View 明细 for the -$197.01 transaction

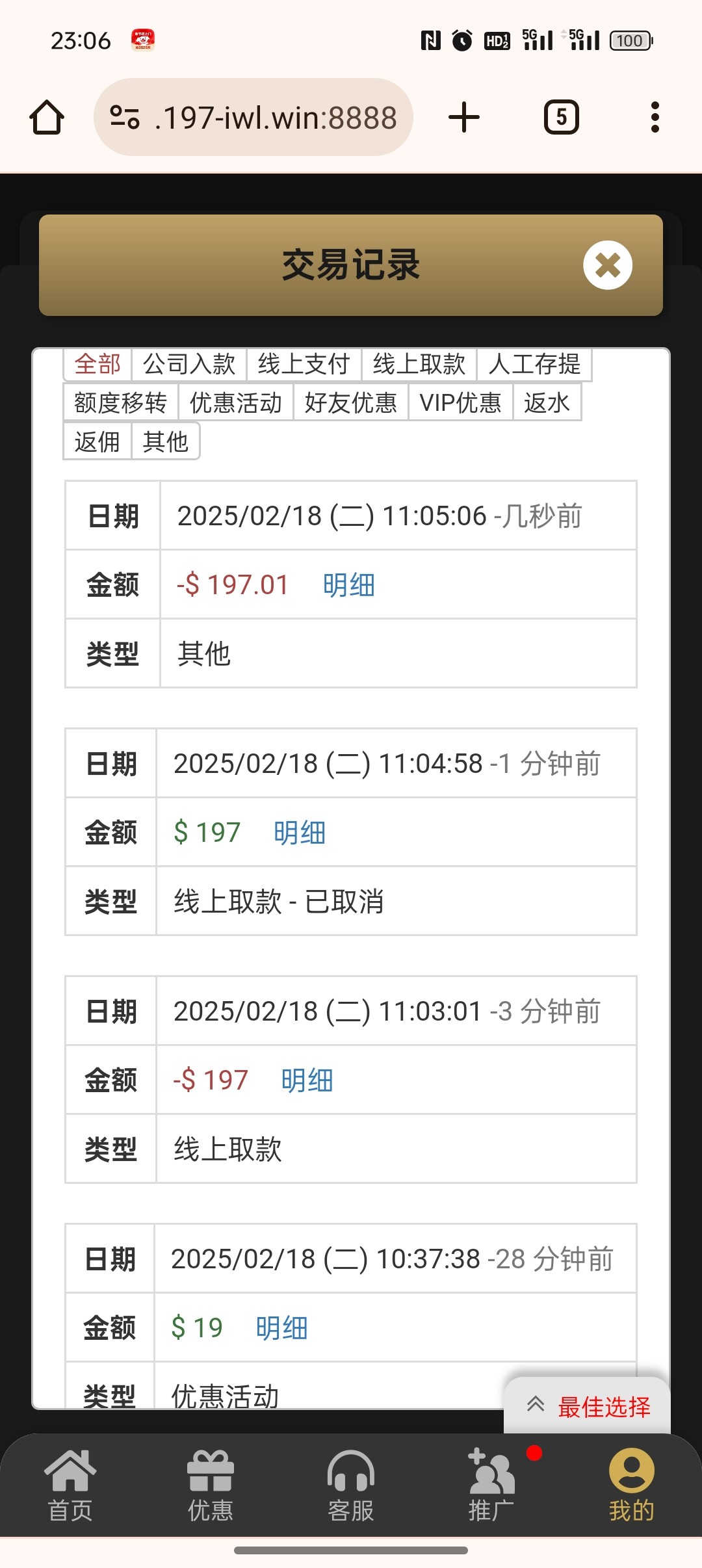(x=349, y=585)
